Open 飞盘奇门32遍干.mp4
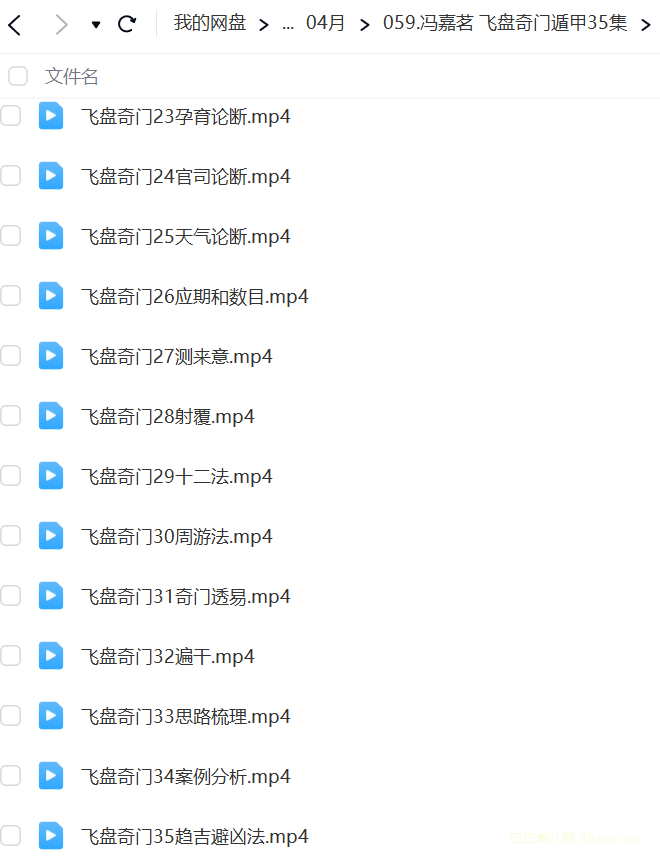Viewport: 660px width, 866px height. pyautogui.click(x=167, y=656)
